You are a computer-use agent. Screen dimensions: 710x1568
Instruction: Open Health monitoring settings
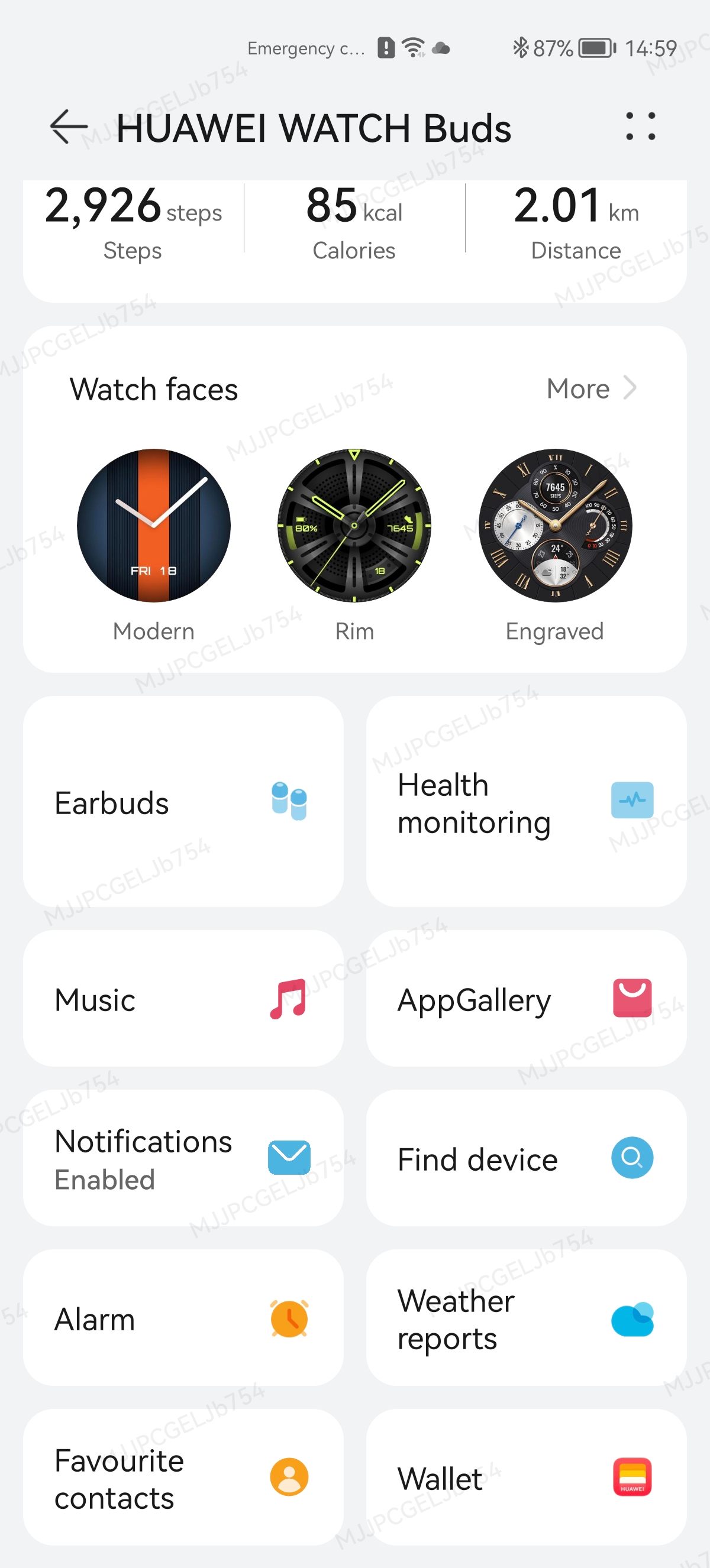coord(526,802)
